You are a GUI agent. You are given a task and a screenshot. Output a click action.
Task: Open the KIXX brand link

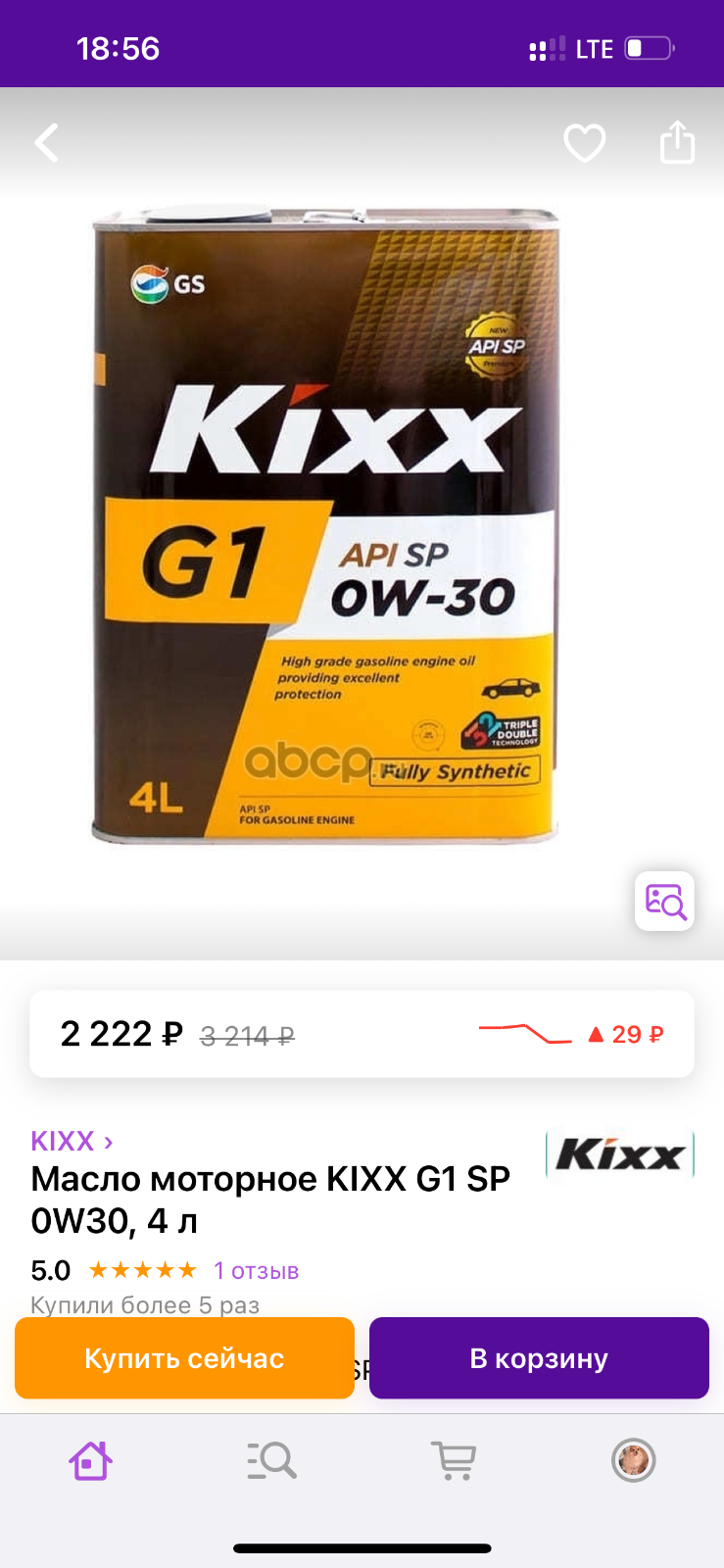coord(72,1141)
